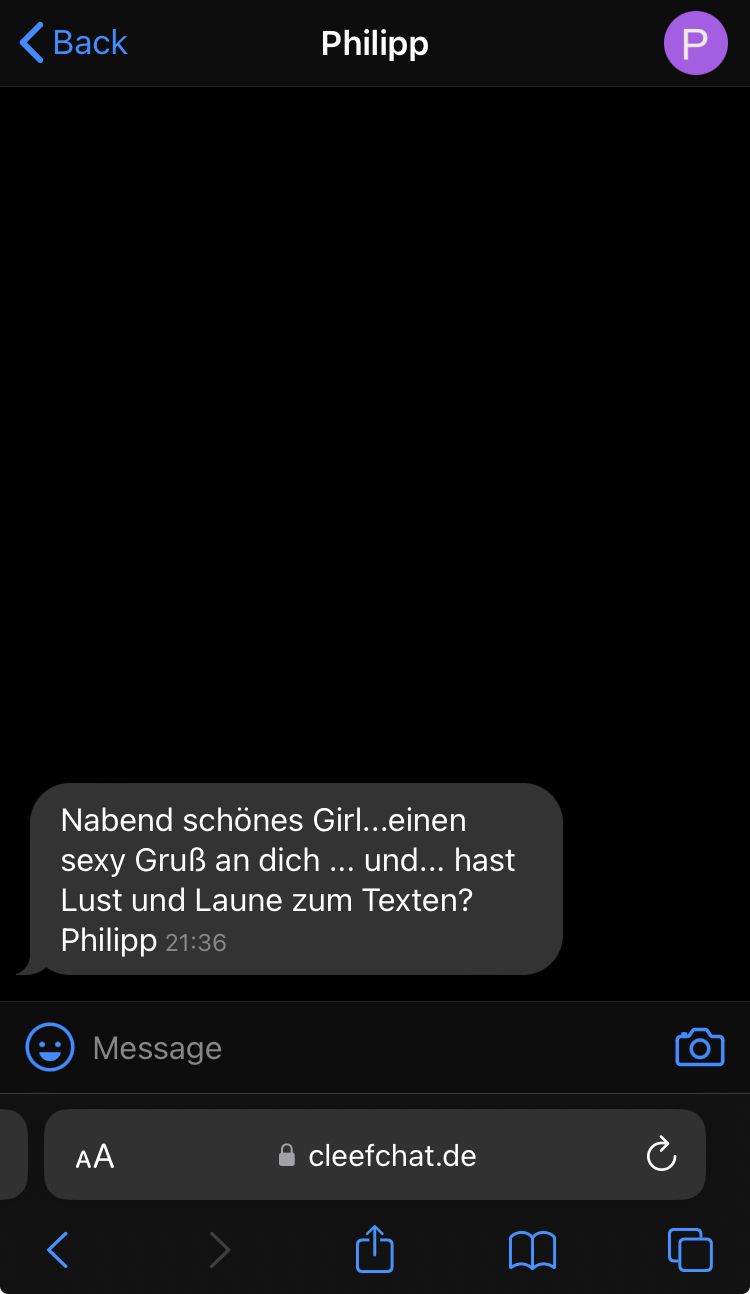750x1294 pixels.
Task: Open the browser bookmarks
Action: 532,1250
